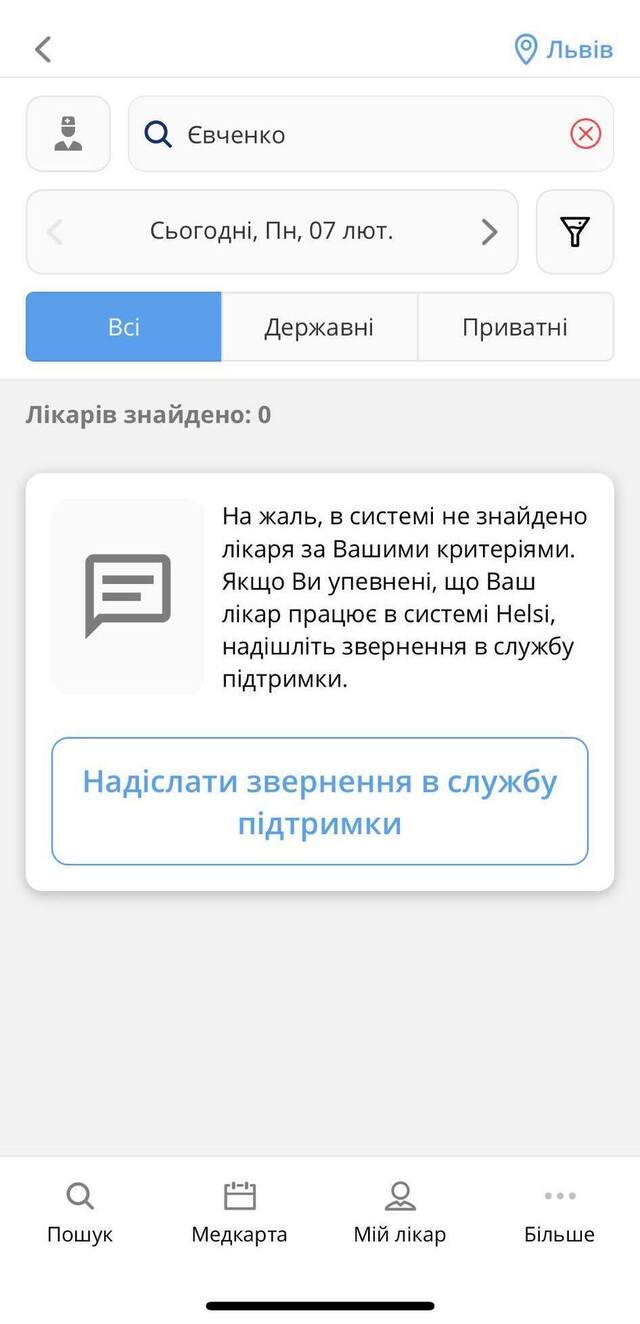Open date picker for Сьогодні, Пн, 07 лют.
This screenshot has width=640, height=1324.
[x=271, y=232]
